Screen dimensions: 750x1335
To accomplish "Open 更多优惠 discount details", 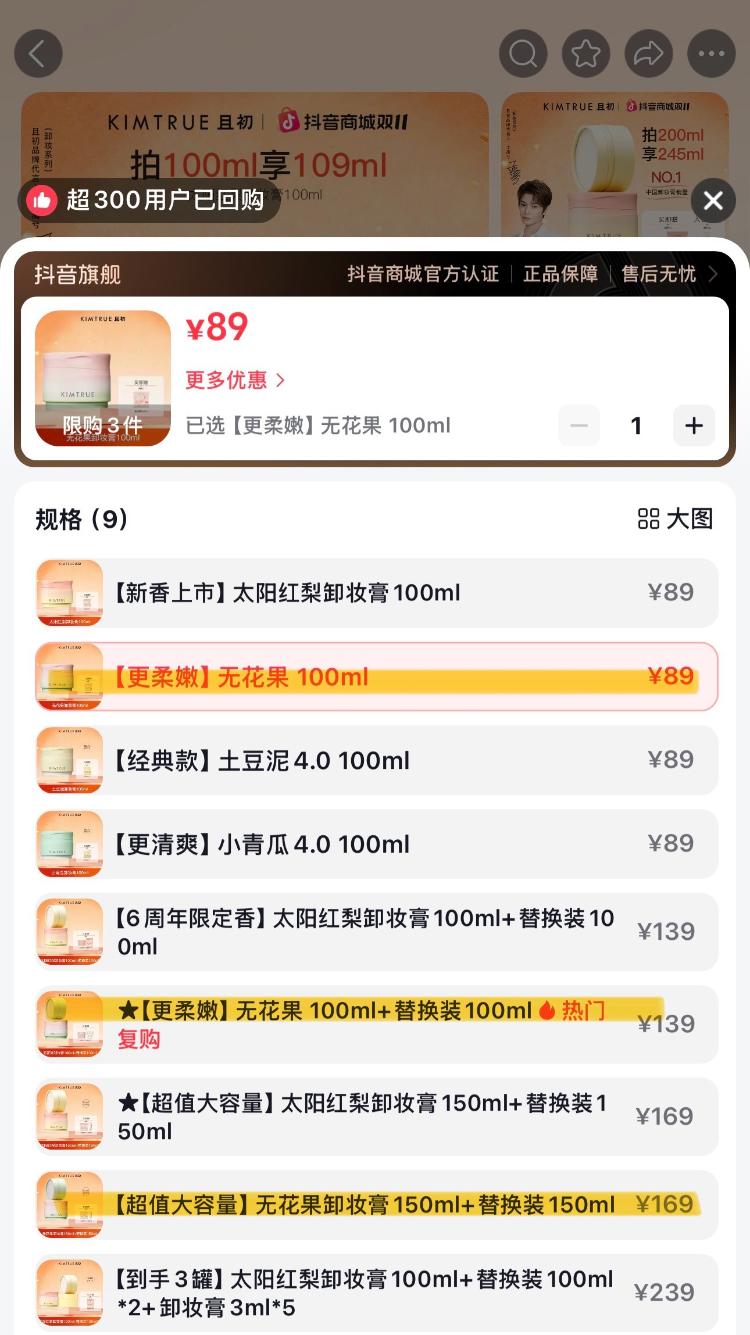I will tap(235, 380).
